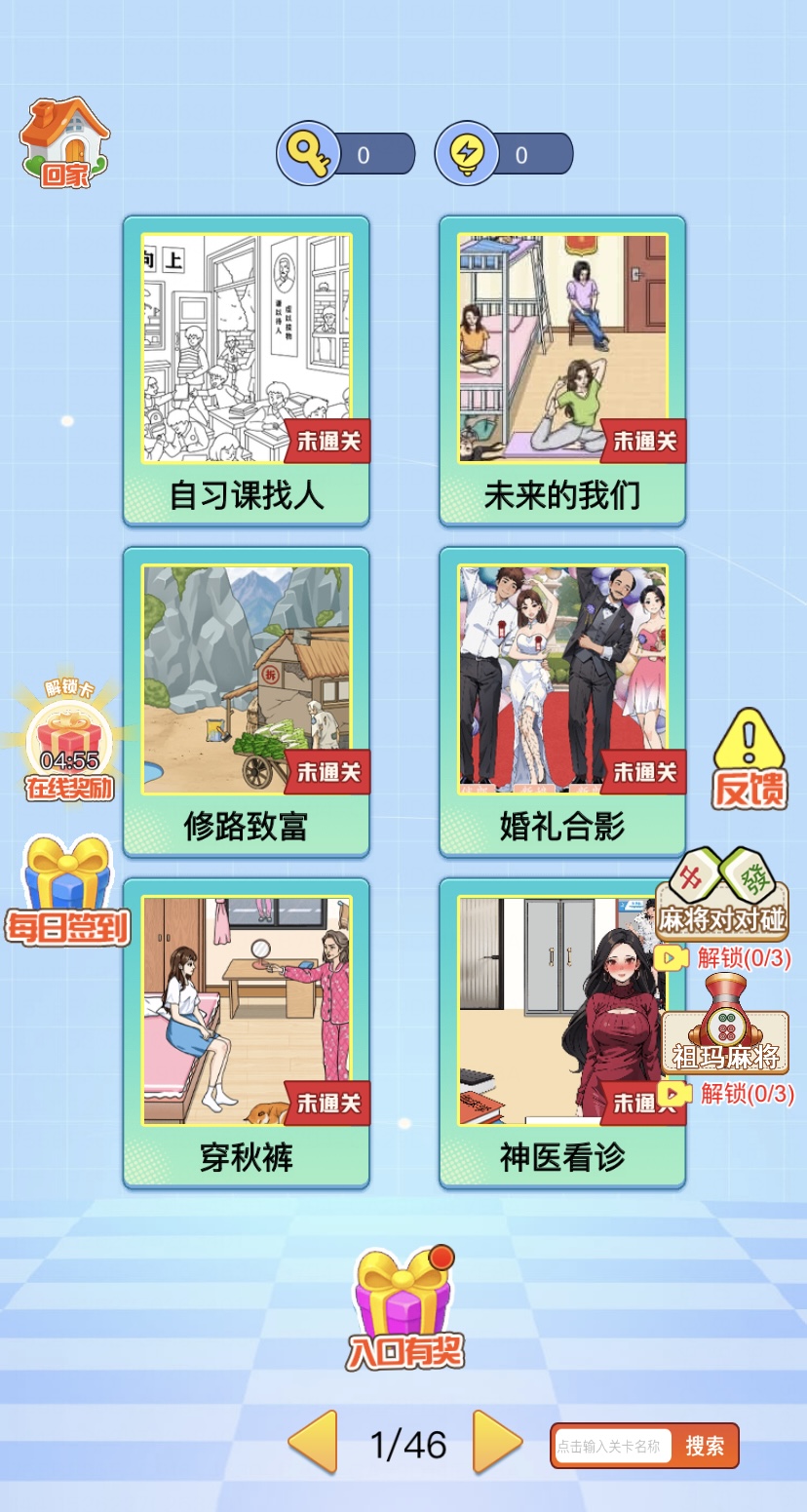
Task: Open the 自习课找人 level
Action: tap(246, 370)
